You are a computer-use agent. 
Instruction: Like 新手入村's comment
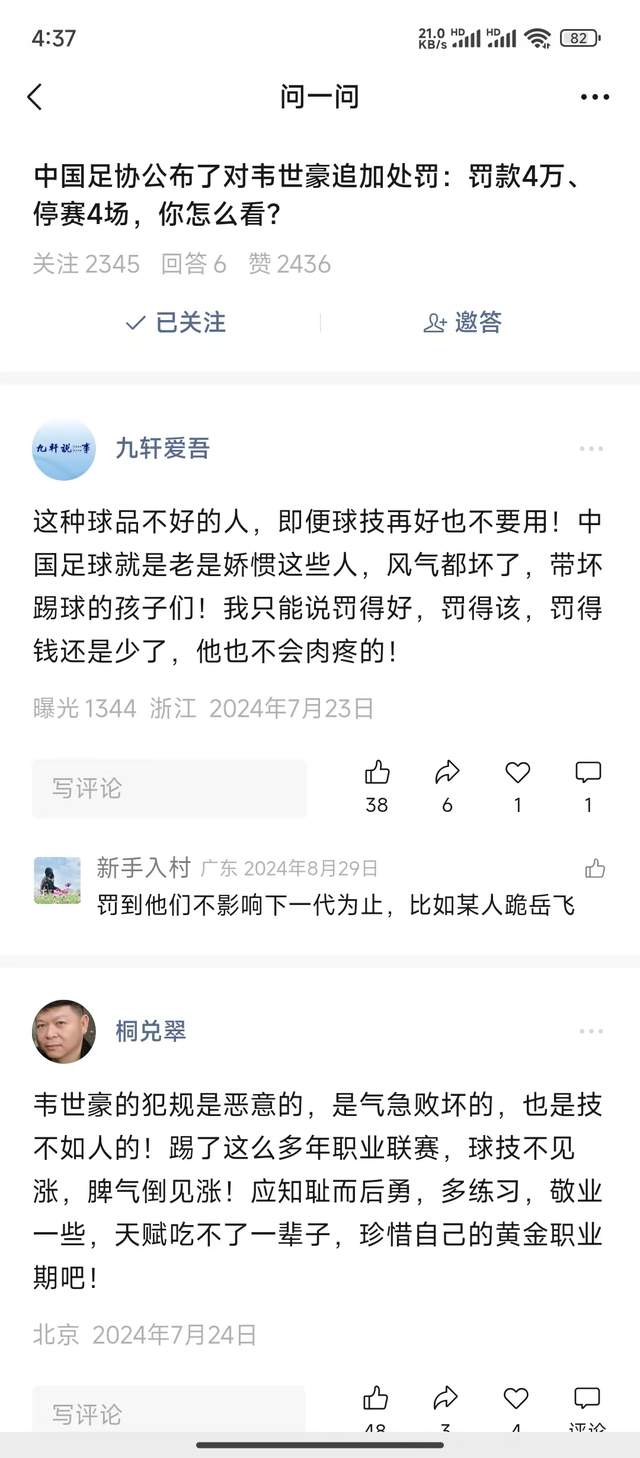click(x=595, y=868)
